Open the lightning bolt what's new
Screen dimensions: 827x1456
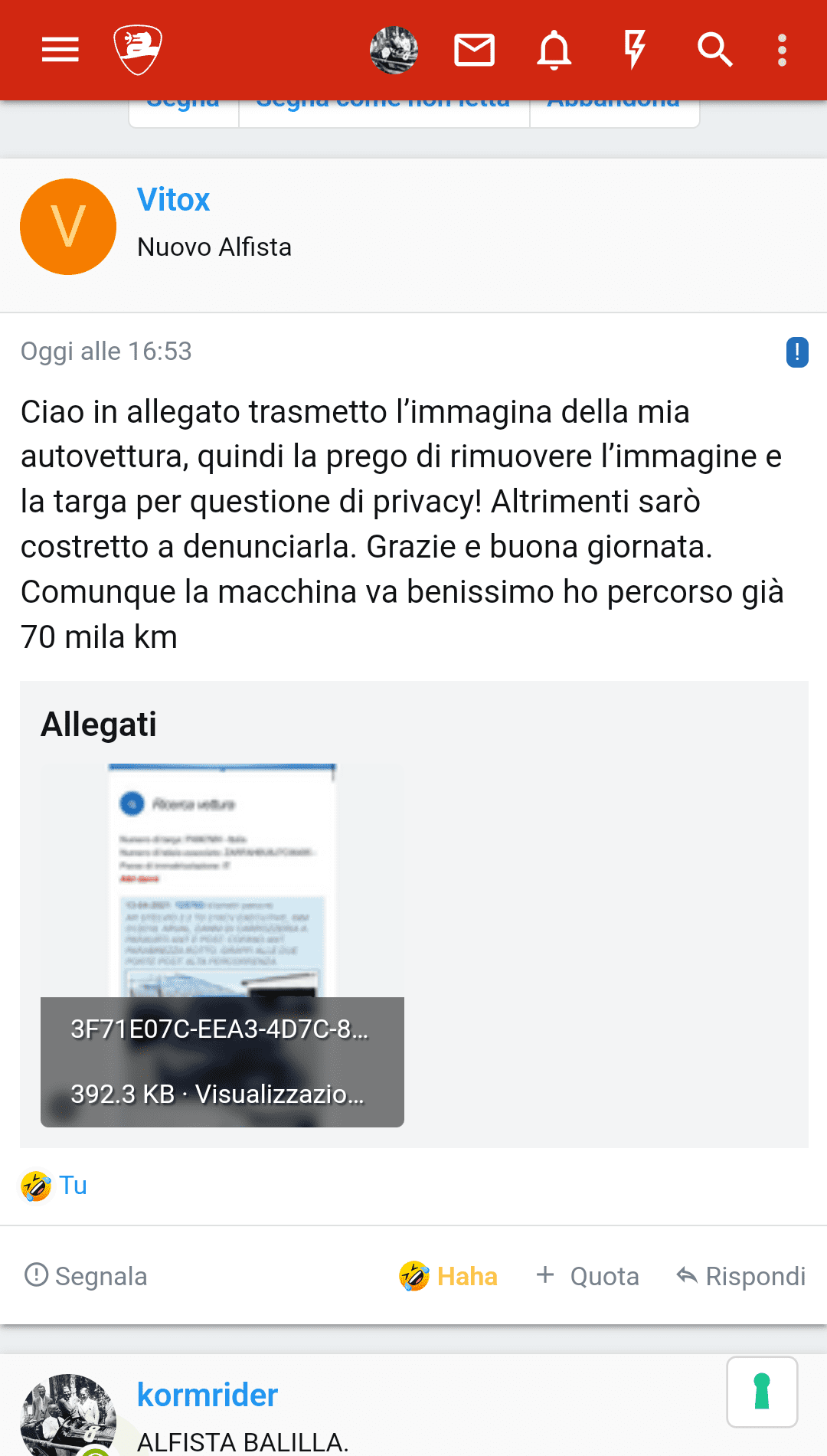pos(634,50)
